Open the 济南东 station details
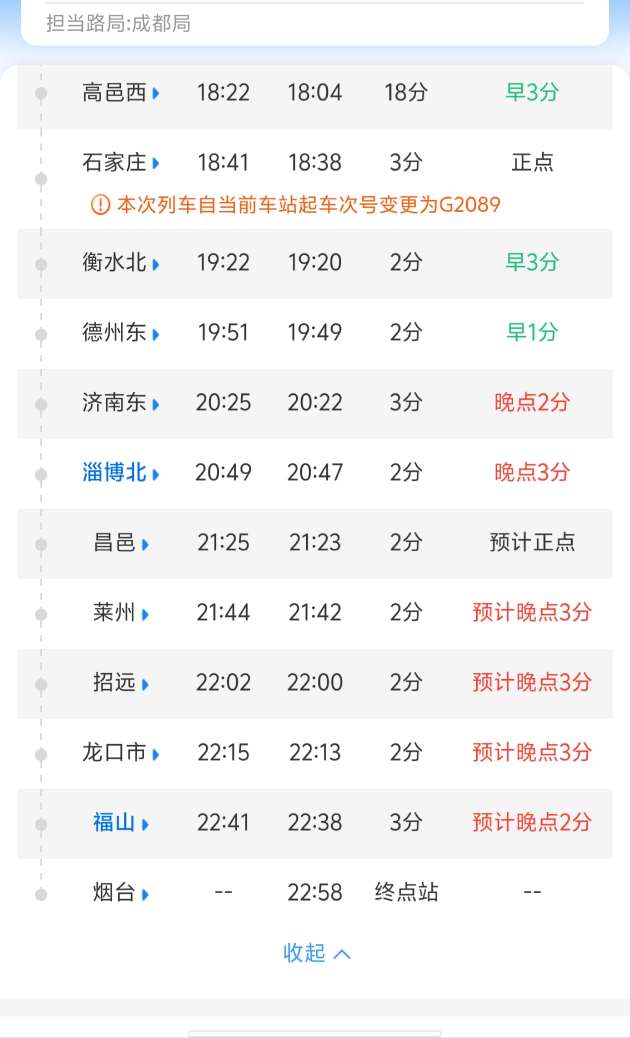 pos(120,402)
